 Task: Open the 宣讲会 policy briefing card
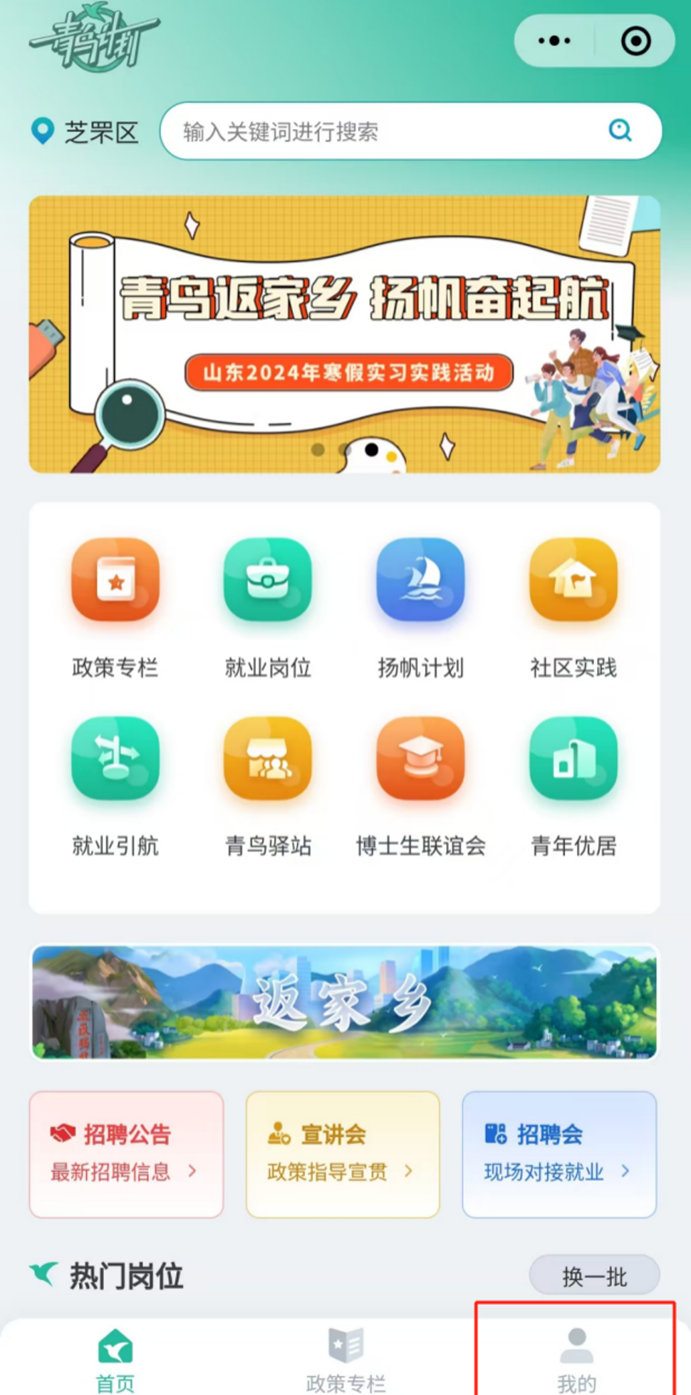click(x=342, y=1154)
